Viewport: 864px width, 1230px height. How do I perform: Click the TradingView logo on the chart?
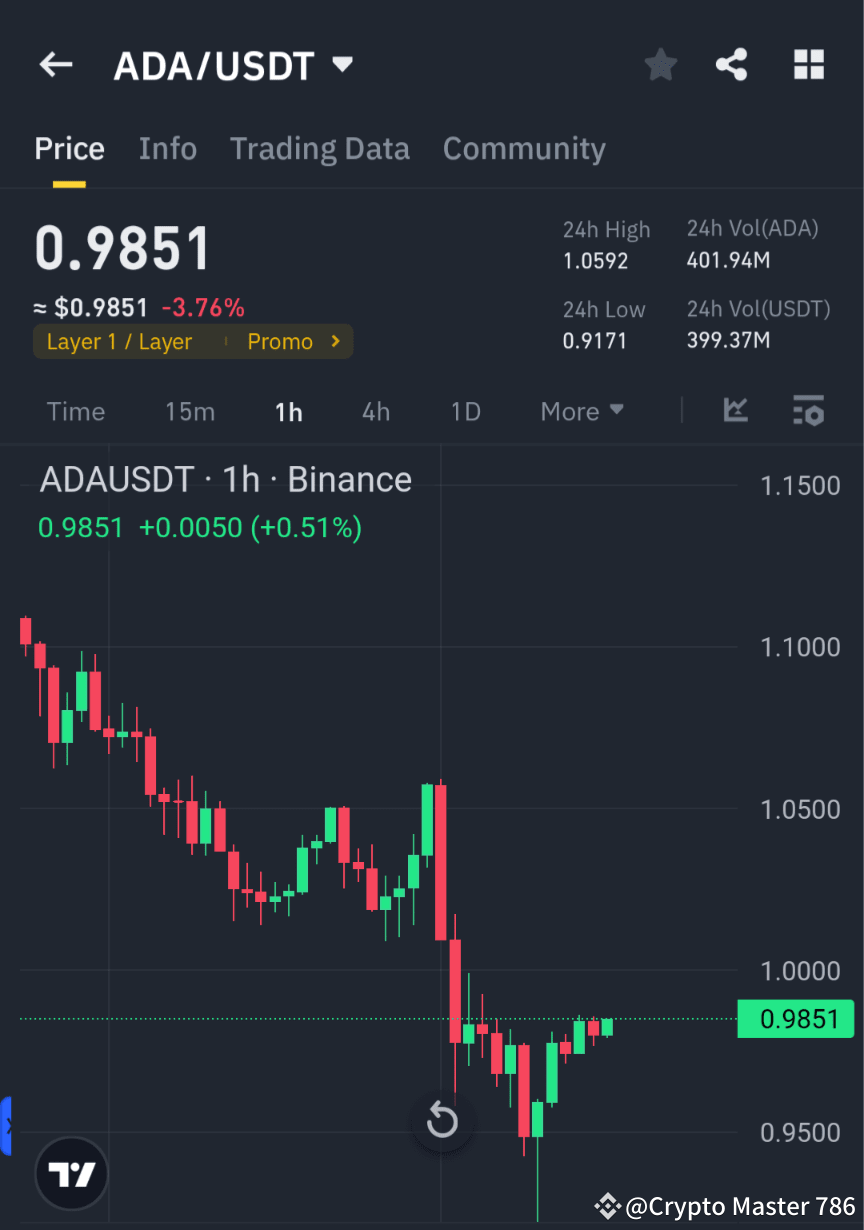point(71,1173)
